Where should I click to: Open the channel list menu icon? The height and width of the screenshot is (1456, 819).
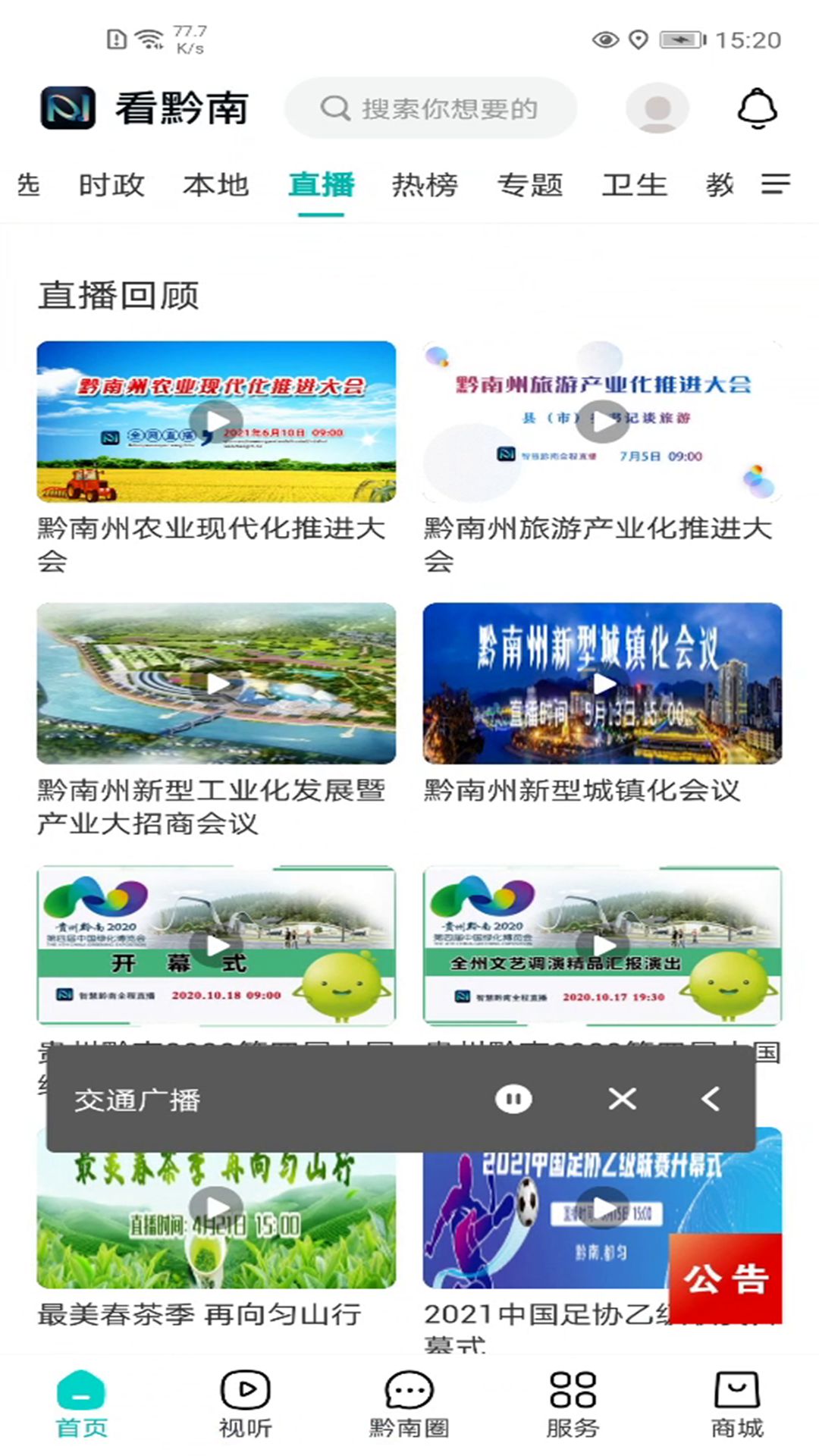[x=776, y=184]
